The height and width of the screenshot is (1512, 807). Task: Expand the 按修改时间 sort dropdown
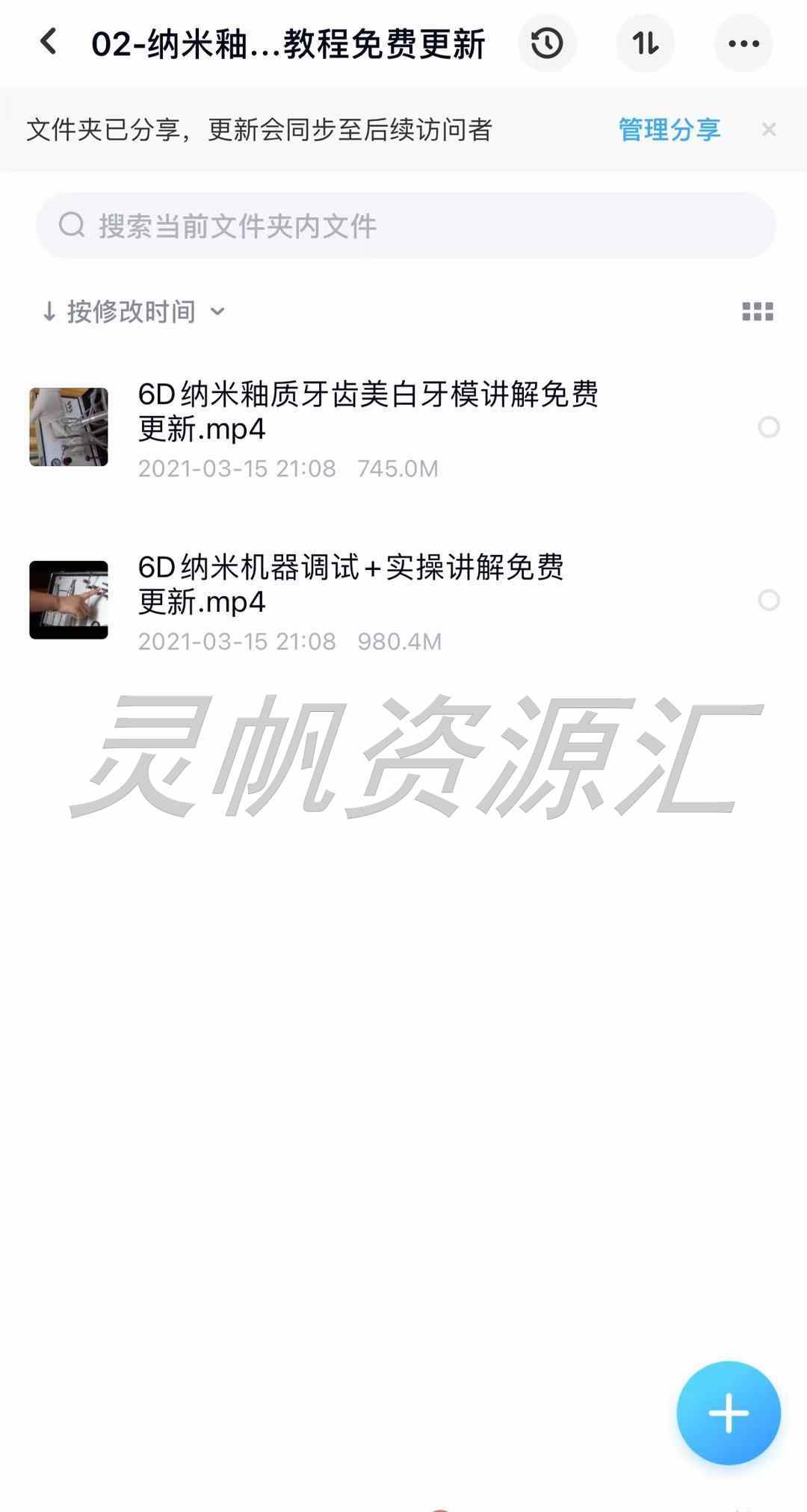coord(133,312)
